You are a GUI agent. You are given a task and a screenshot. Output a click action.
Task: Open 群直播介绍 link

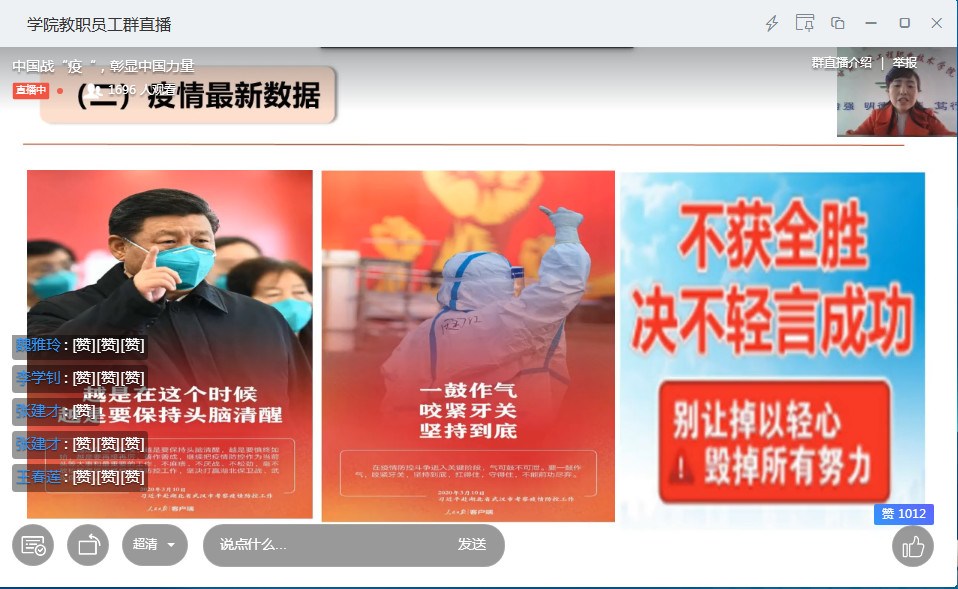click(x=841, y=62)
